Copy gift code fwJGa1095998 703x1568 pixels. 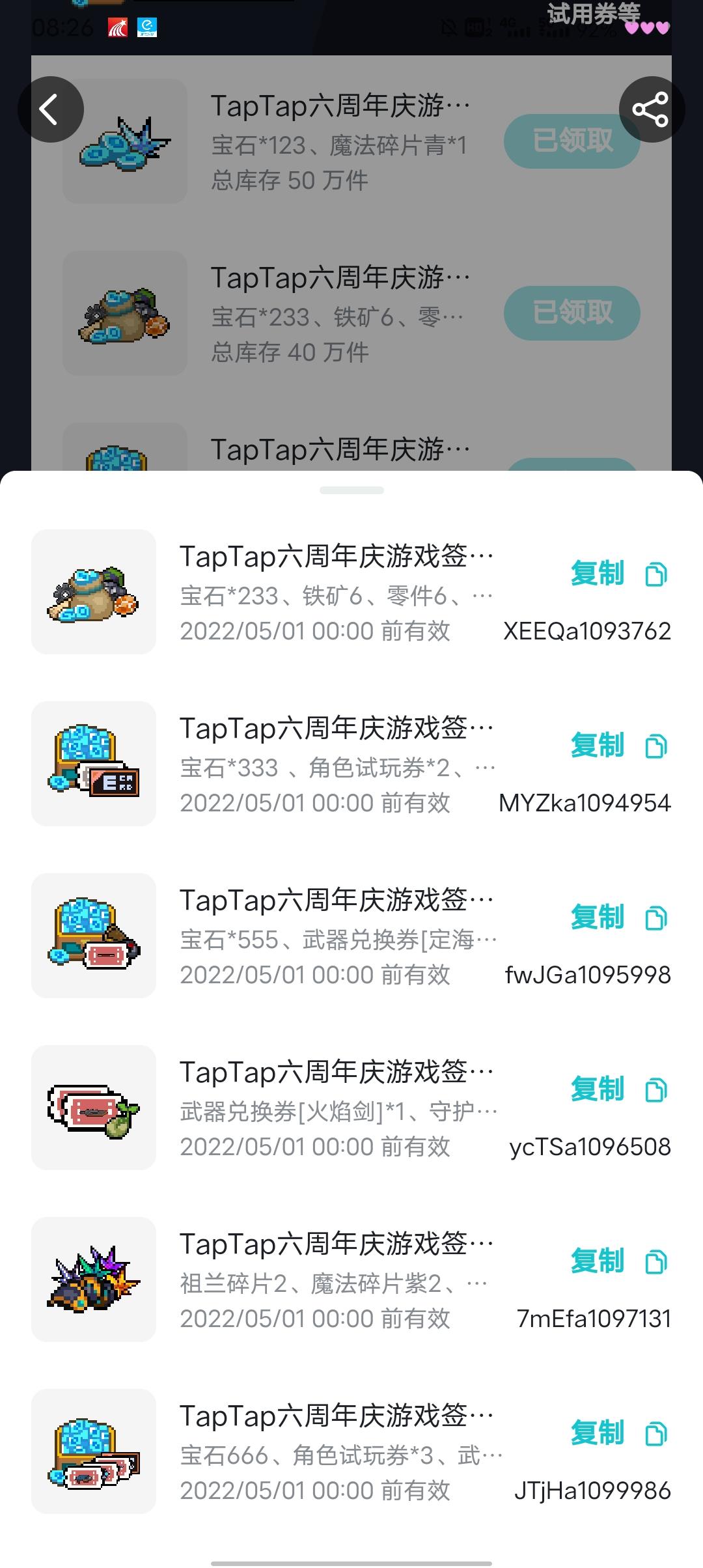618,918
